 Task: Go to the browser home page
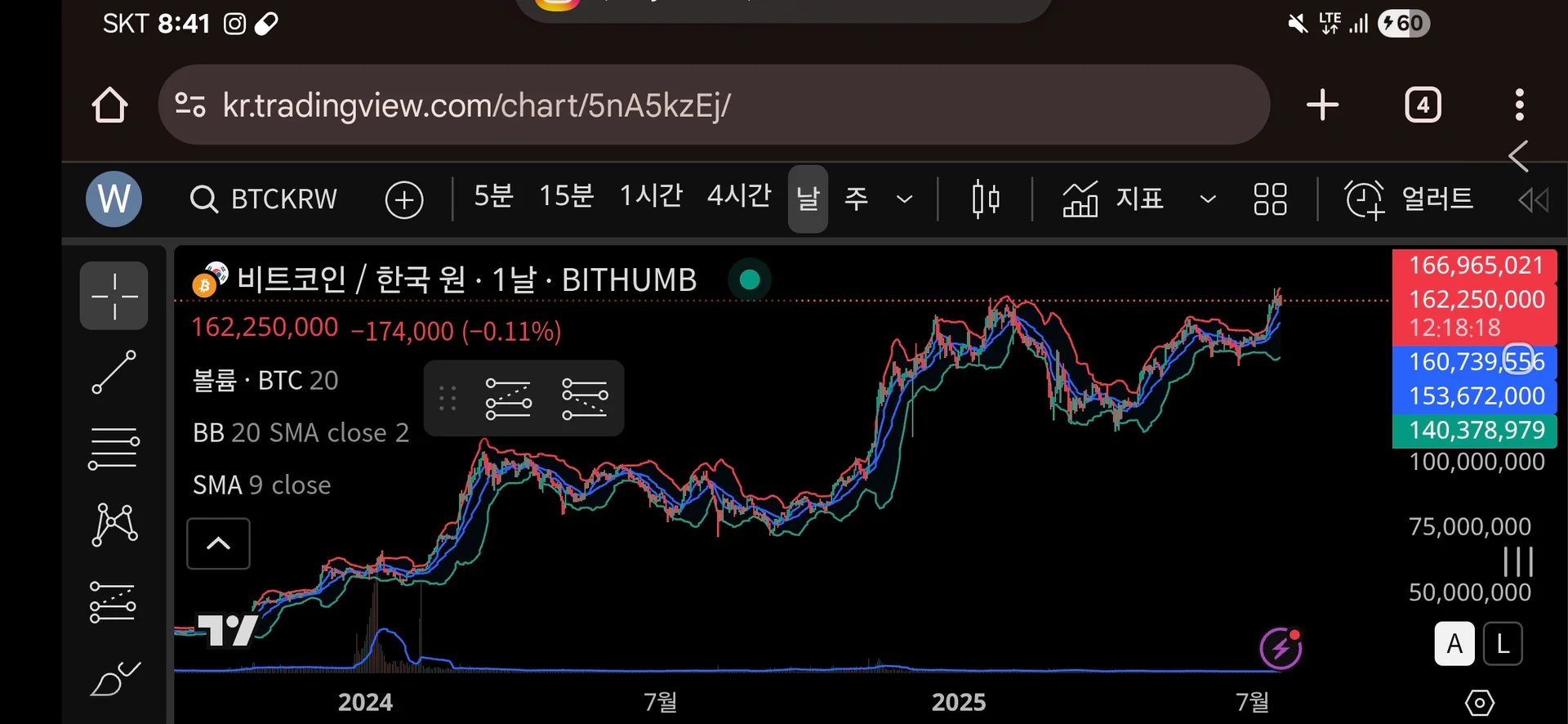click(x=109, y=105)
